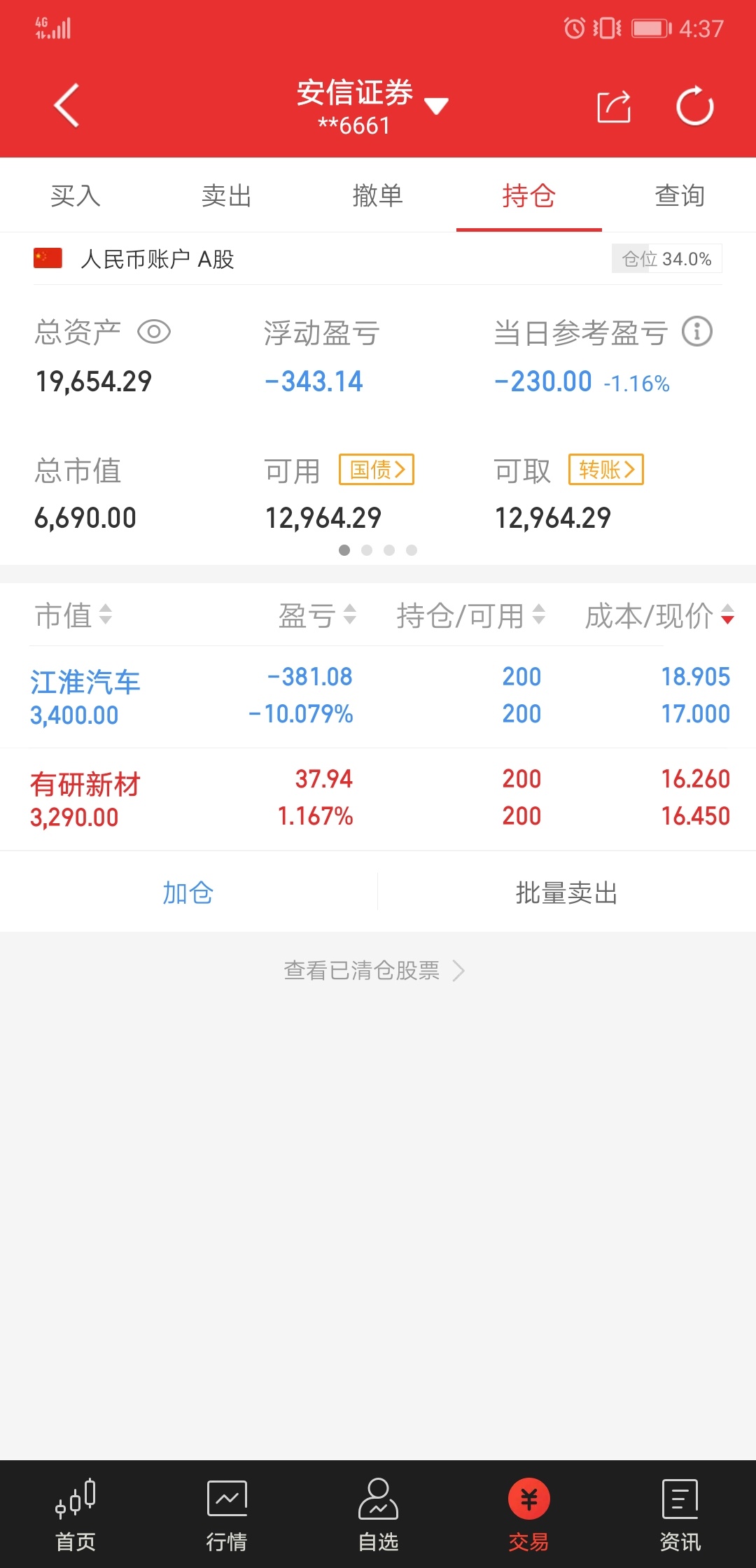The height and width of the screenshot is (1568, 756).
Task: Open the 撤单 tab
Action: coord(378,195)
